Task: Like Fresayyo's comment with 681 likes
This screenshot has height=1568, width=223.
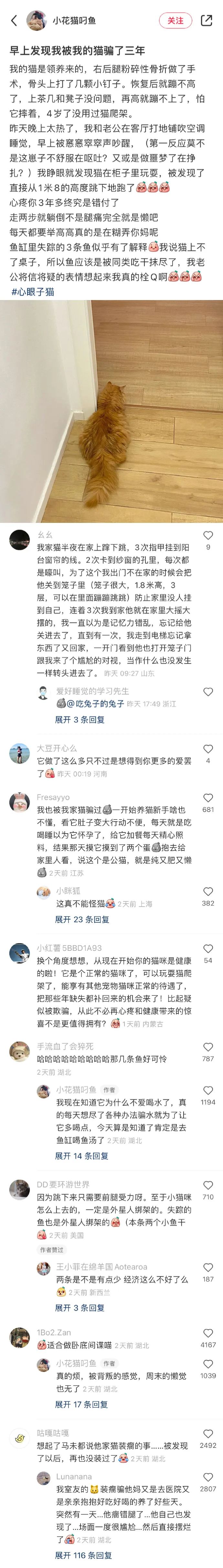Action: coord(208,798)
